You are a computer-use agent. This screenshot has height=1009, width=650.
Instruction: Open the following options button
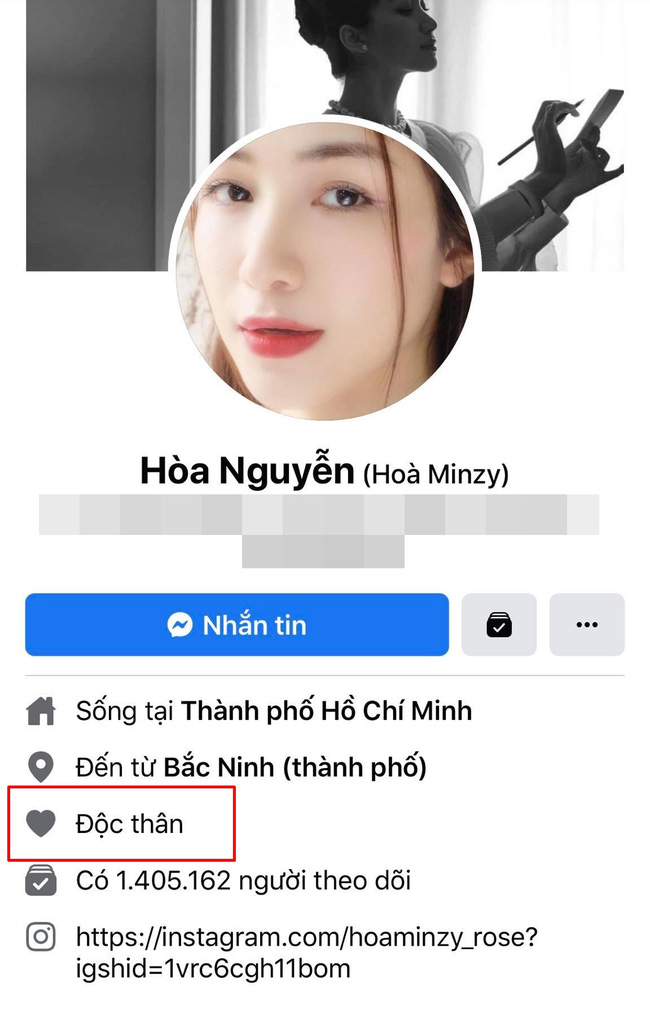click(x=499, y=625)
